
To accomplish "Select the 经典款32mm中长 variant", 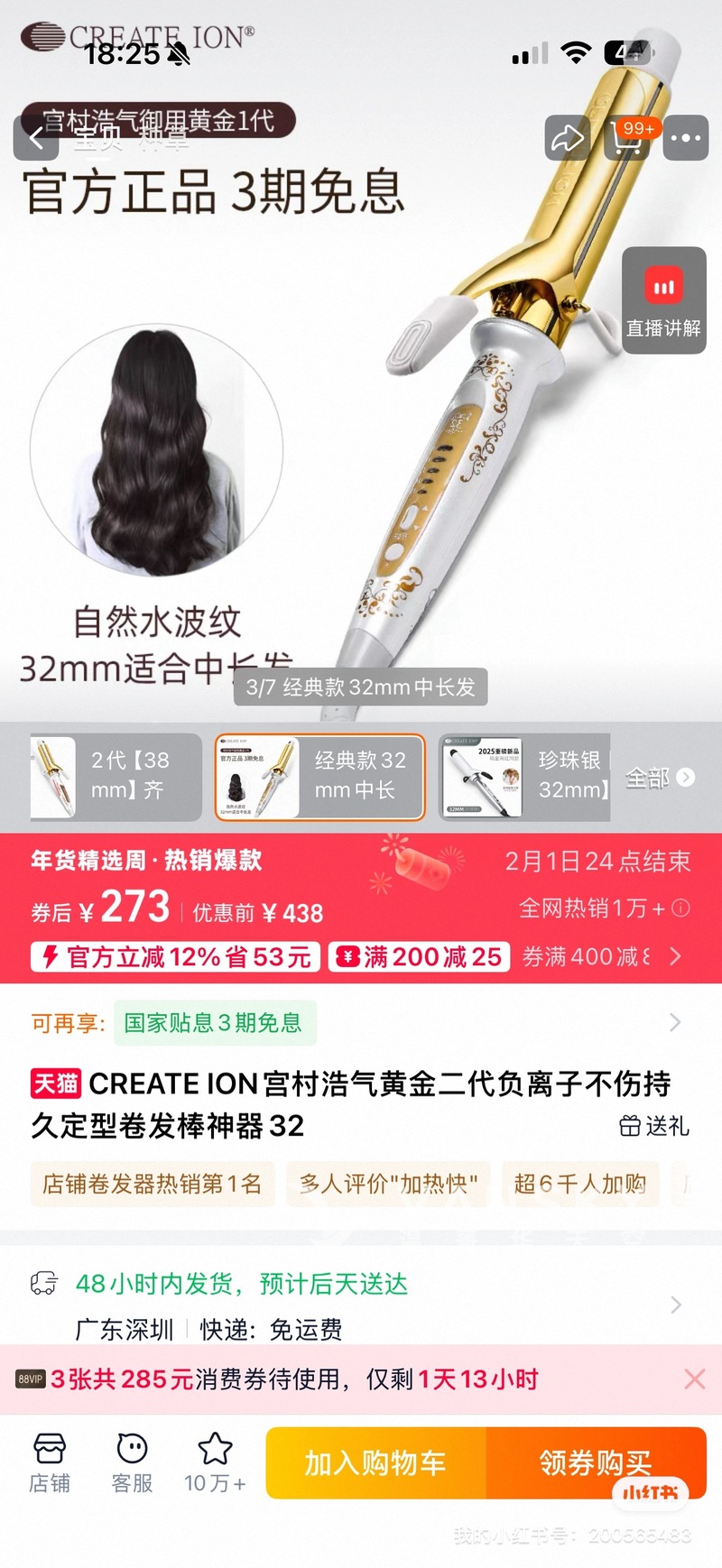I will [x=319, y=777].
